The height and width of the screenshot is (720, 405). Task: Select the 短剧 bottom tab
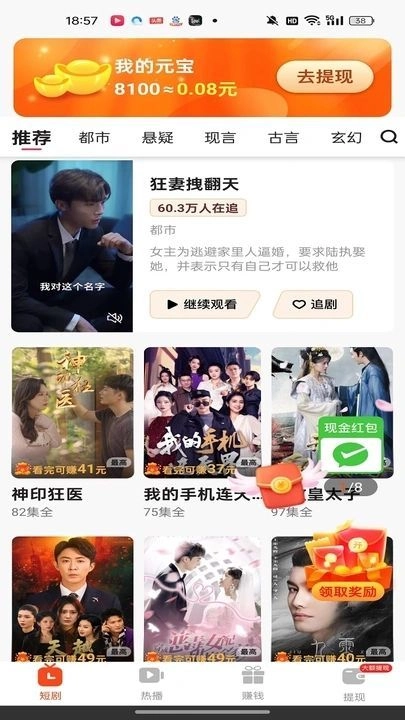coord(50,684)
